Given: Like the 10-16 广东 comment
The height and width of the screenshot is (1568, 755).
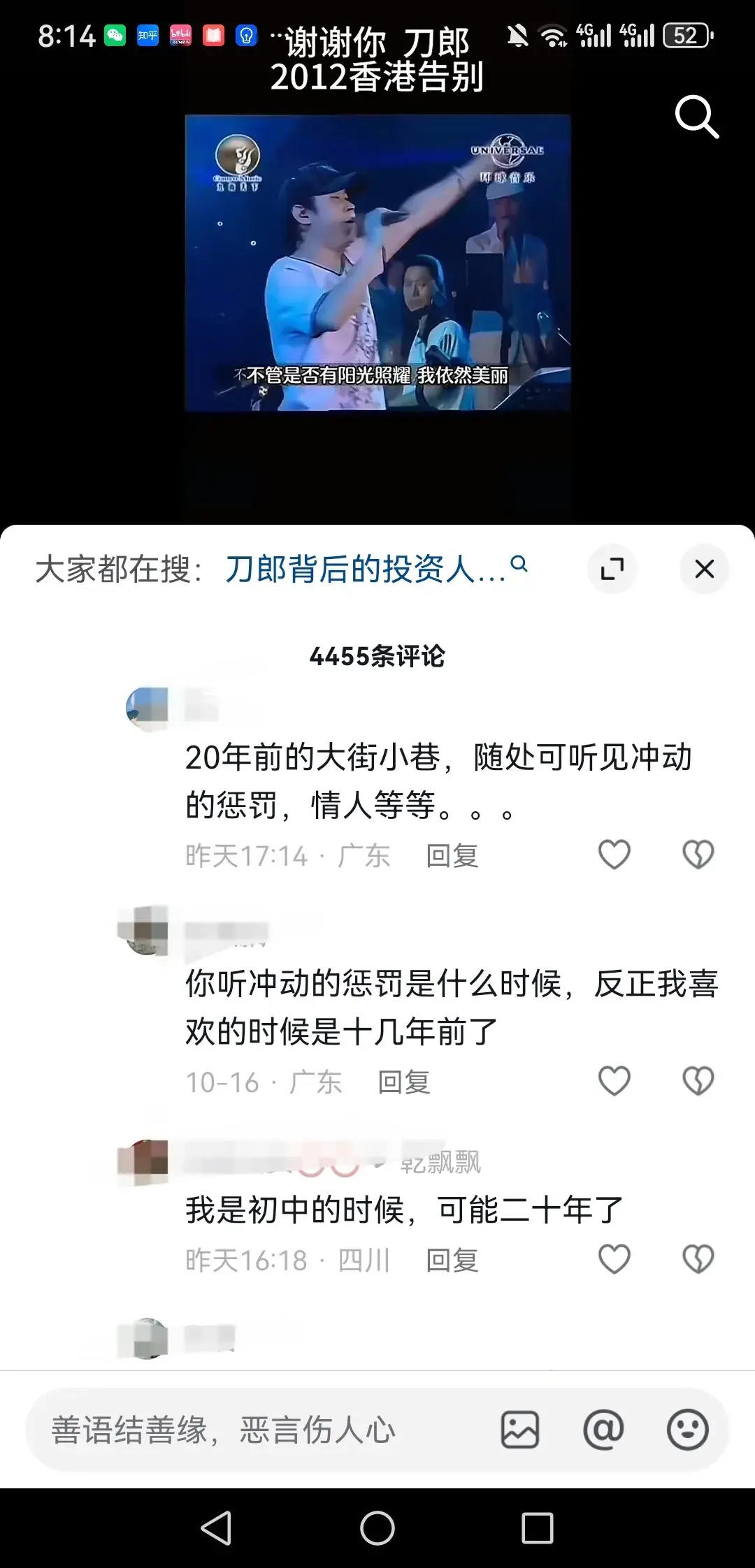Looking at the screenshot, I should (614, 1080).
